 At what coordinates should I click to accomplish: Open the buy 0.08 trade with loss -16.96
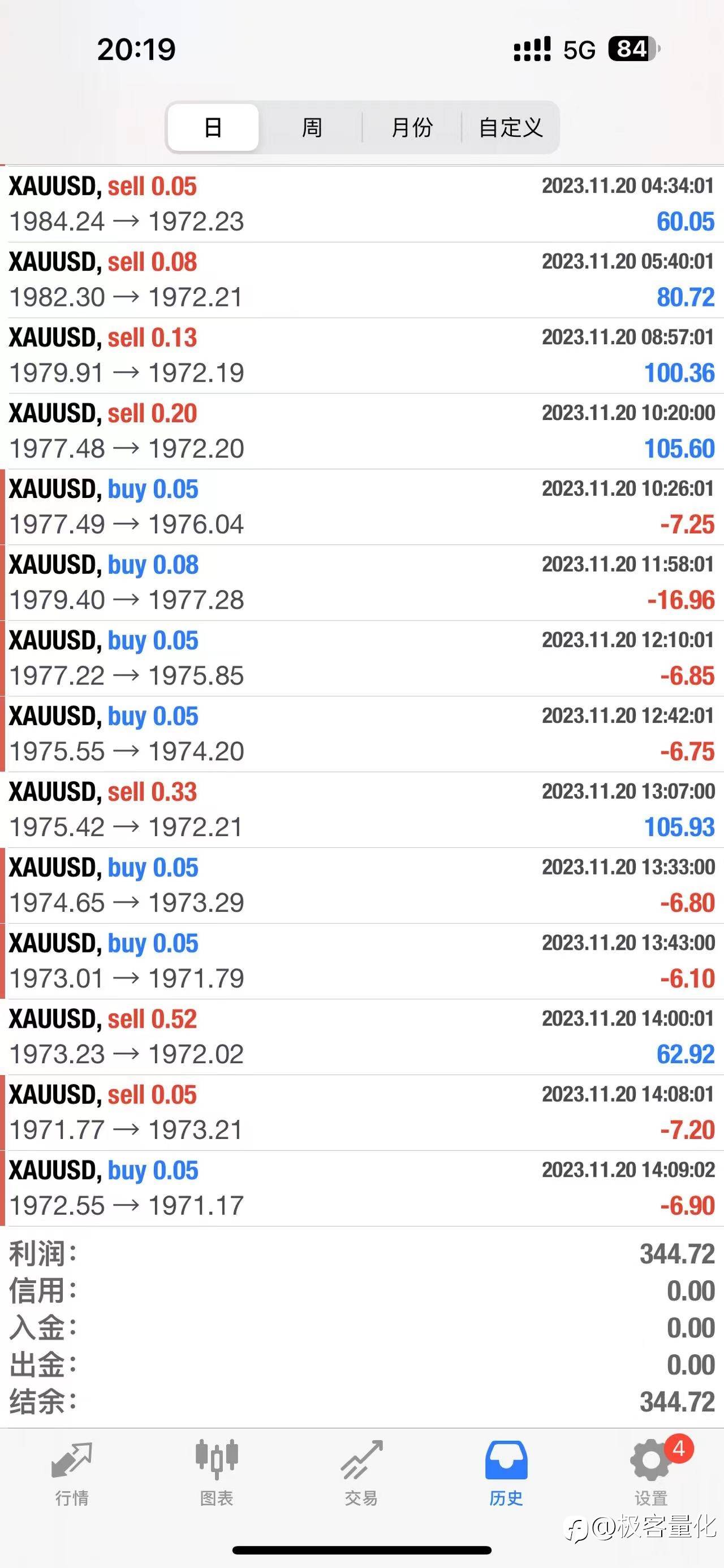[361, 583]
